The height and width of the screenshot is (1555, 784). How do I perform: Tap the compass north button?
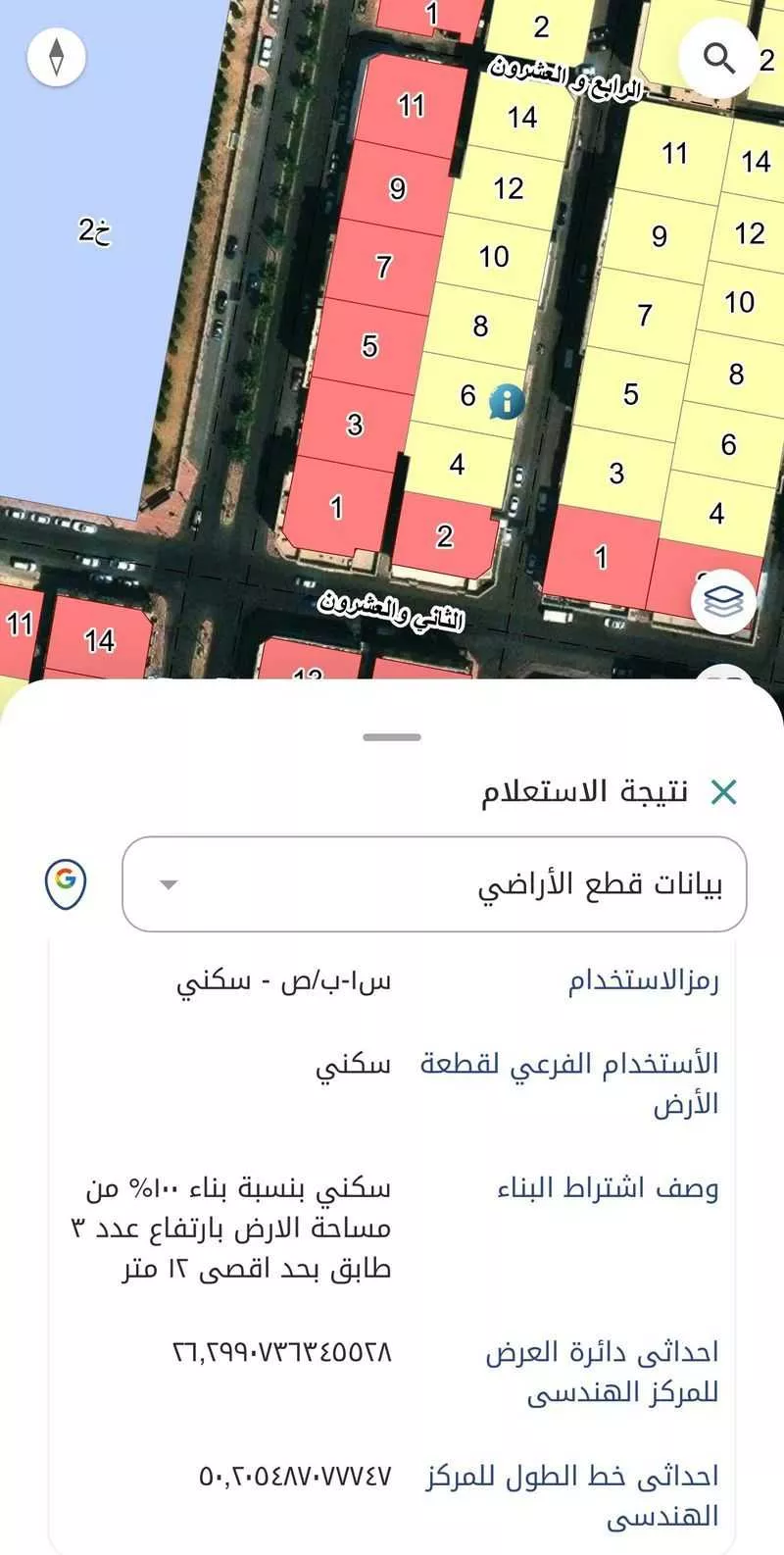point(56,56)
